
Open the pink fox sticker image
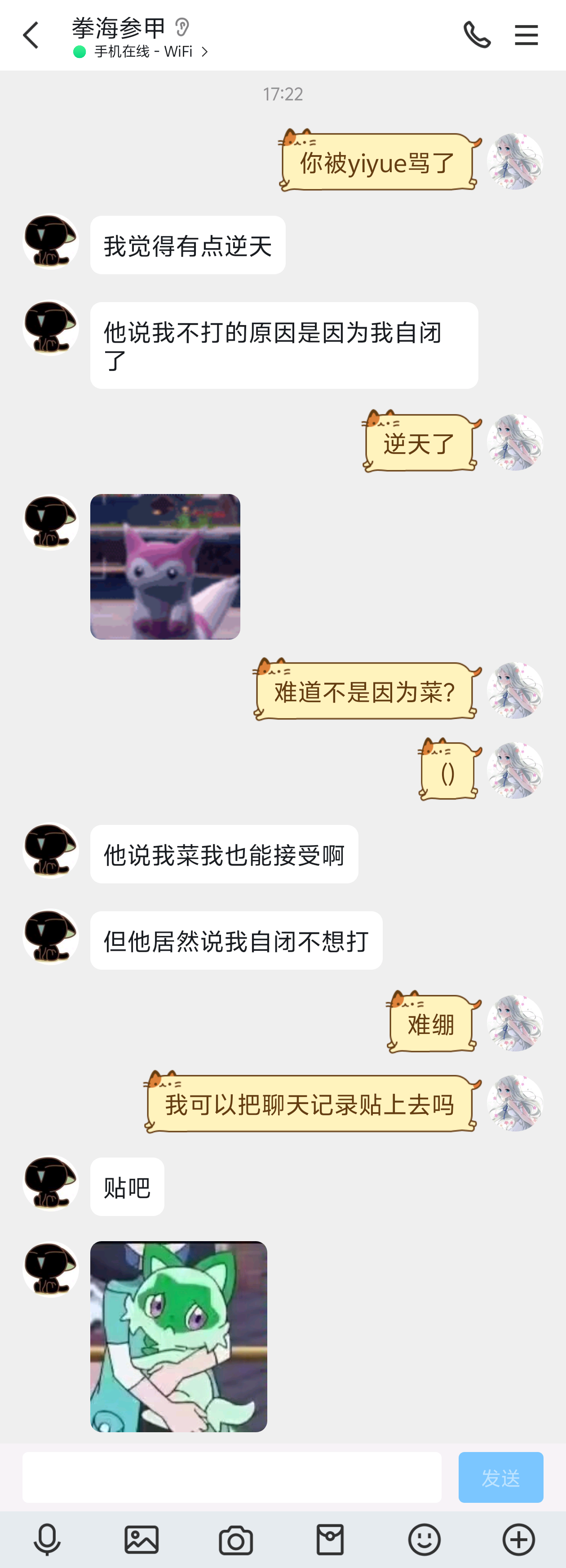click(x=165, y=566)
